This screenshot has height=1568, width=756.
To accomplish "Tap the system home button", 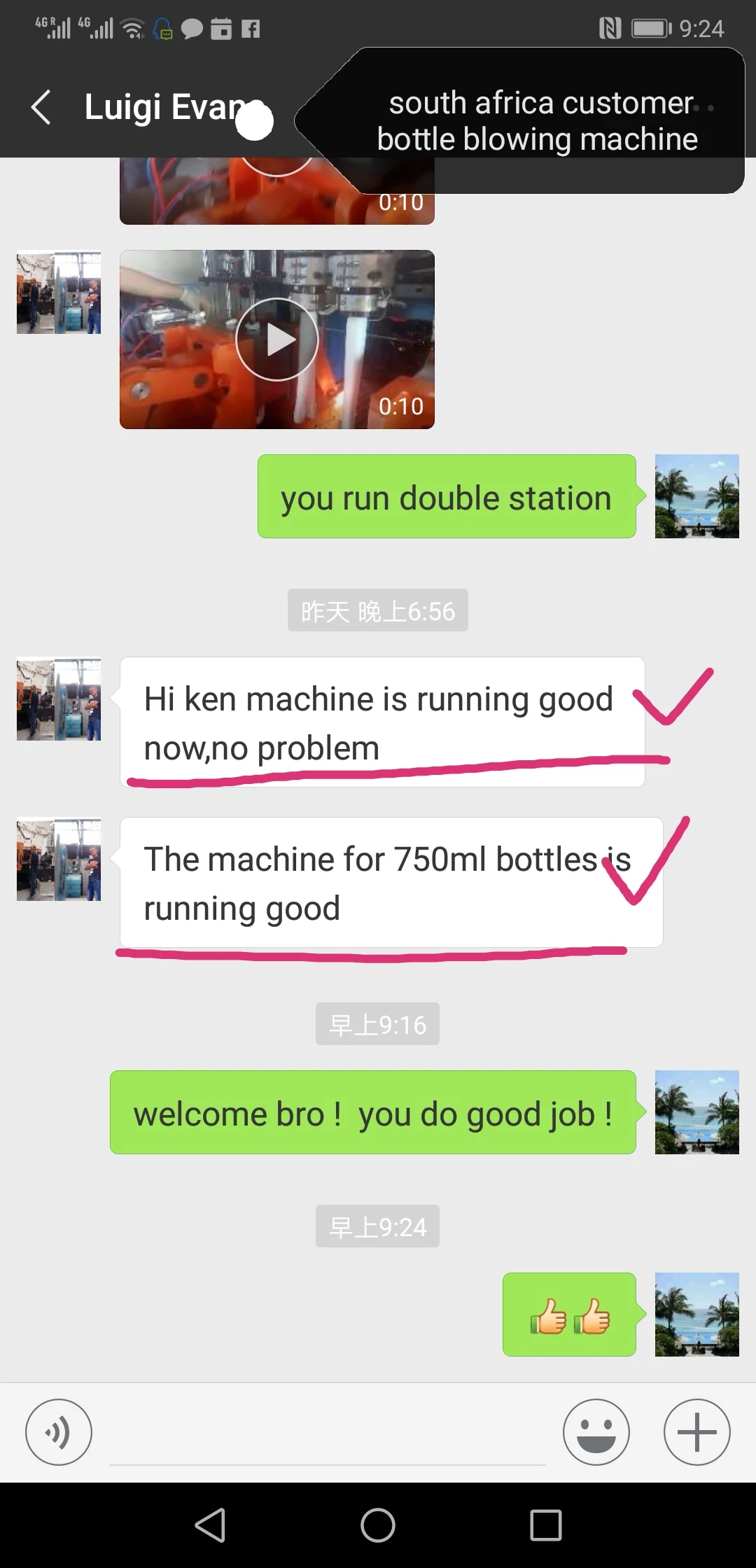I will tap(378, 1525).
